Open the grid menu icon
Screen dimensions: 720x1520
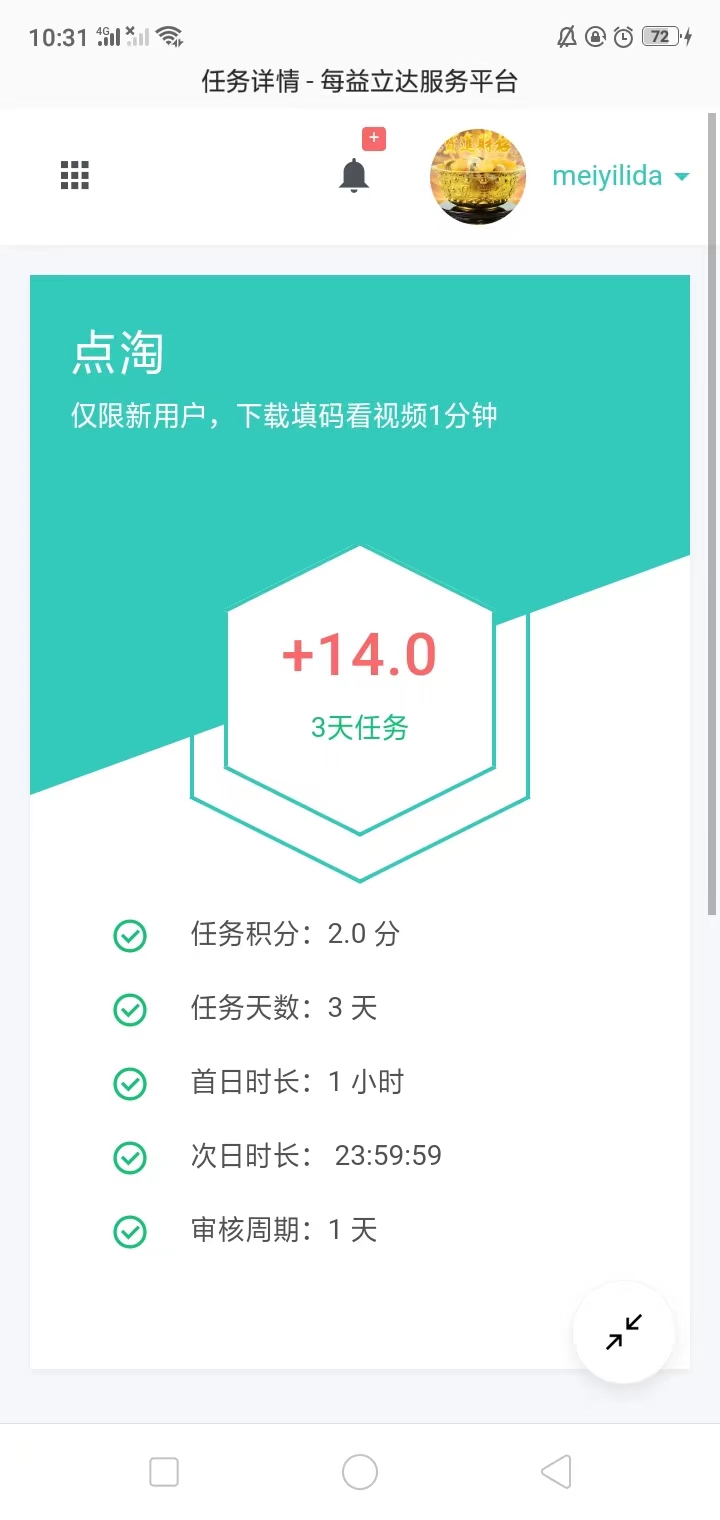pyautogui.click(x=75, y=175)
